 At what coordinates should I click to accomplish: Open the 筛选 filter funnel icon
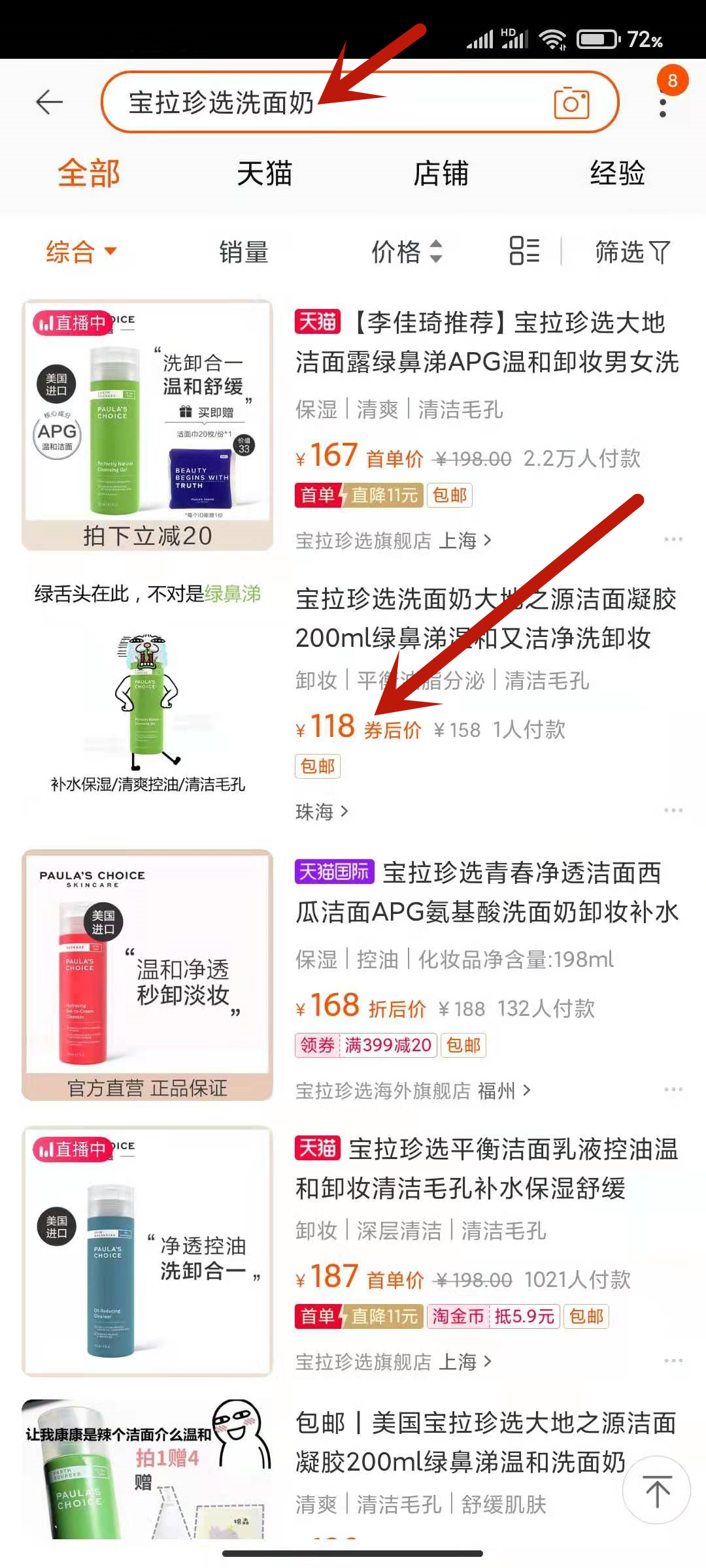tap(630, 252)
